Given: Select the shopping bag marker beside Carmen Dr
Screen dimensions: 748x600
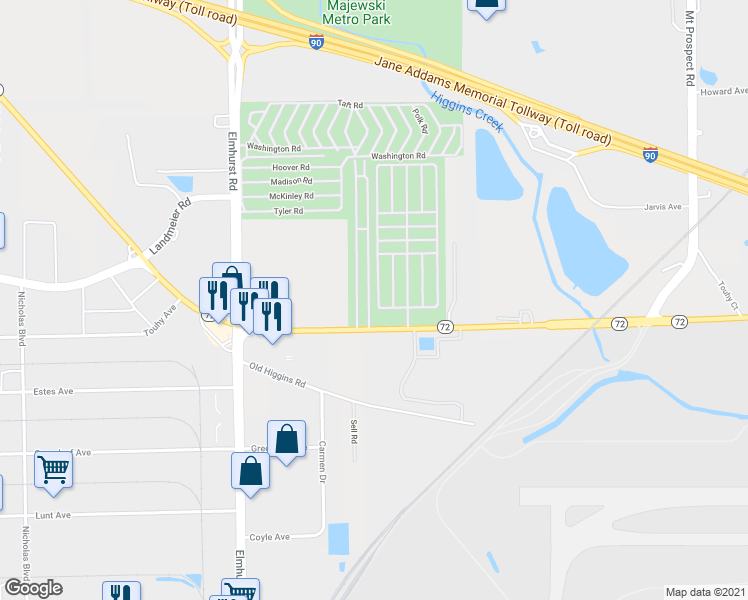Looking at the screenshot, I should coord(286,442).
